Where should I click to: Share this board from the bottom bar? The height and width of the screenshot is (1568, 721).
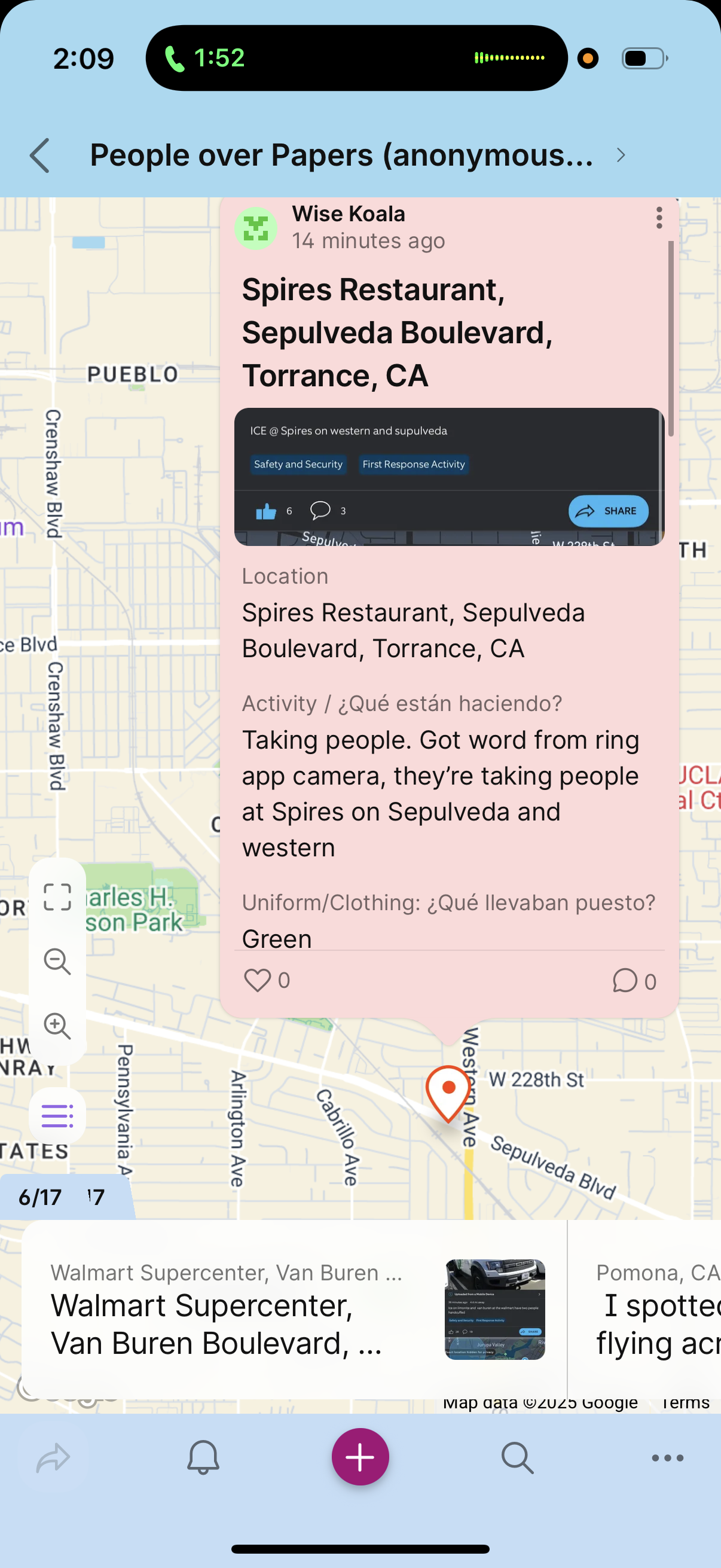coord(54,1458)
